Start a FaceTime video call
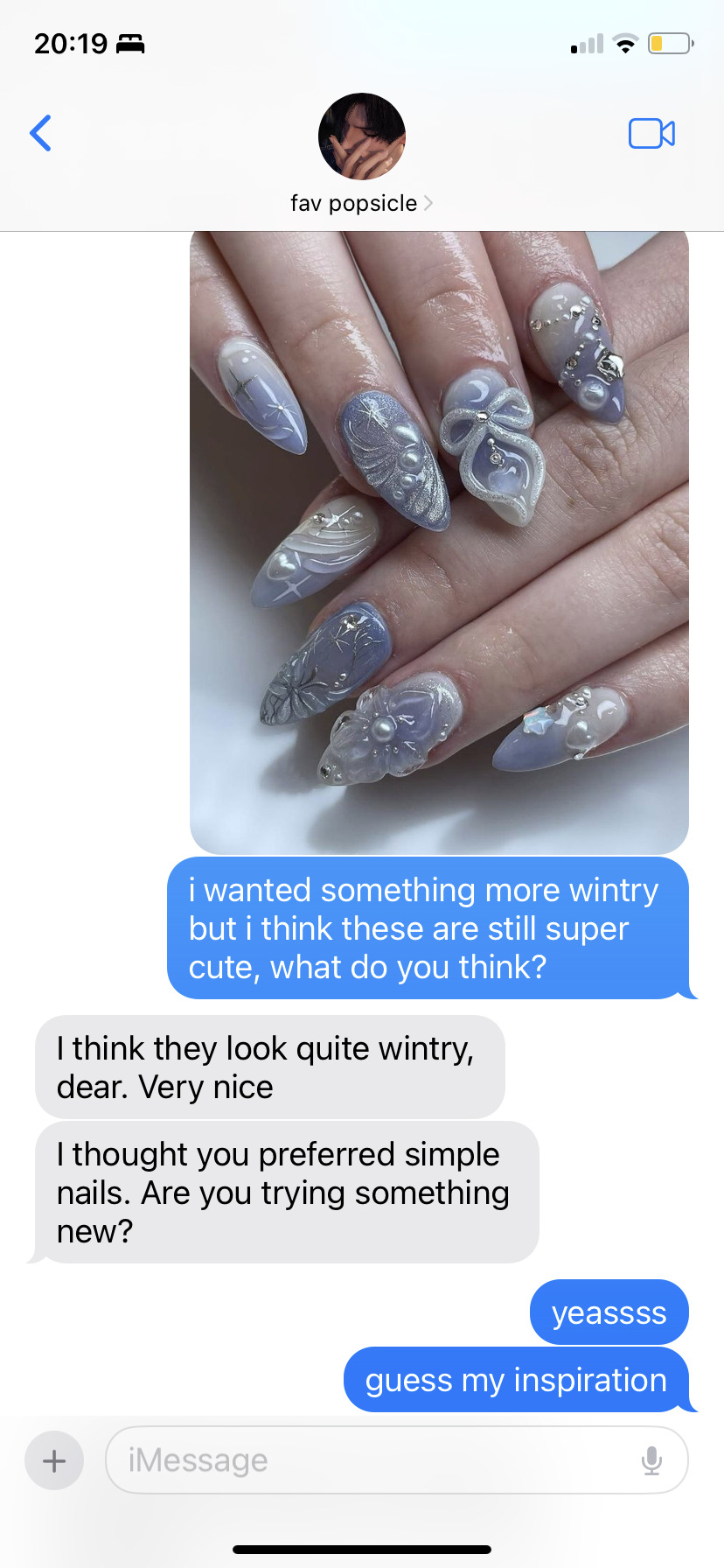Image resolution: width=724 pixels, height=1568 pixels. tap(651, 133)
